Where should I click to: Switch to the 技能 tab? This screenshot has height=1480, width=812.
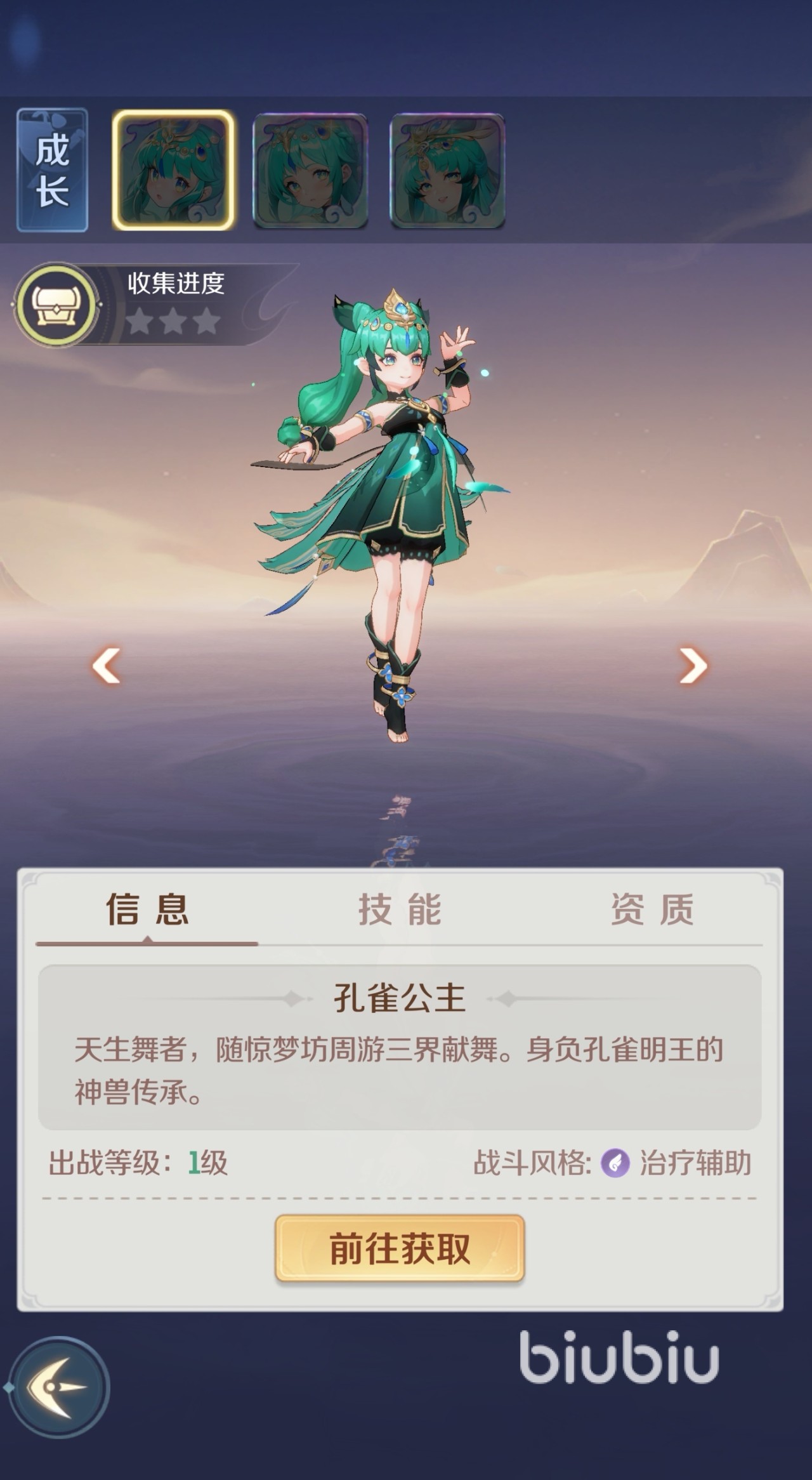pyautogui.click(x=399, y=909)
